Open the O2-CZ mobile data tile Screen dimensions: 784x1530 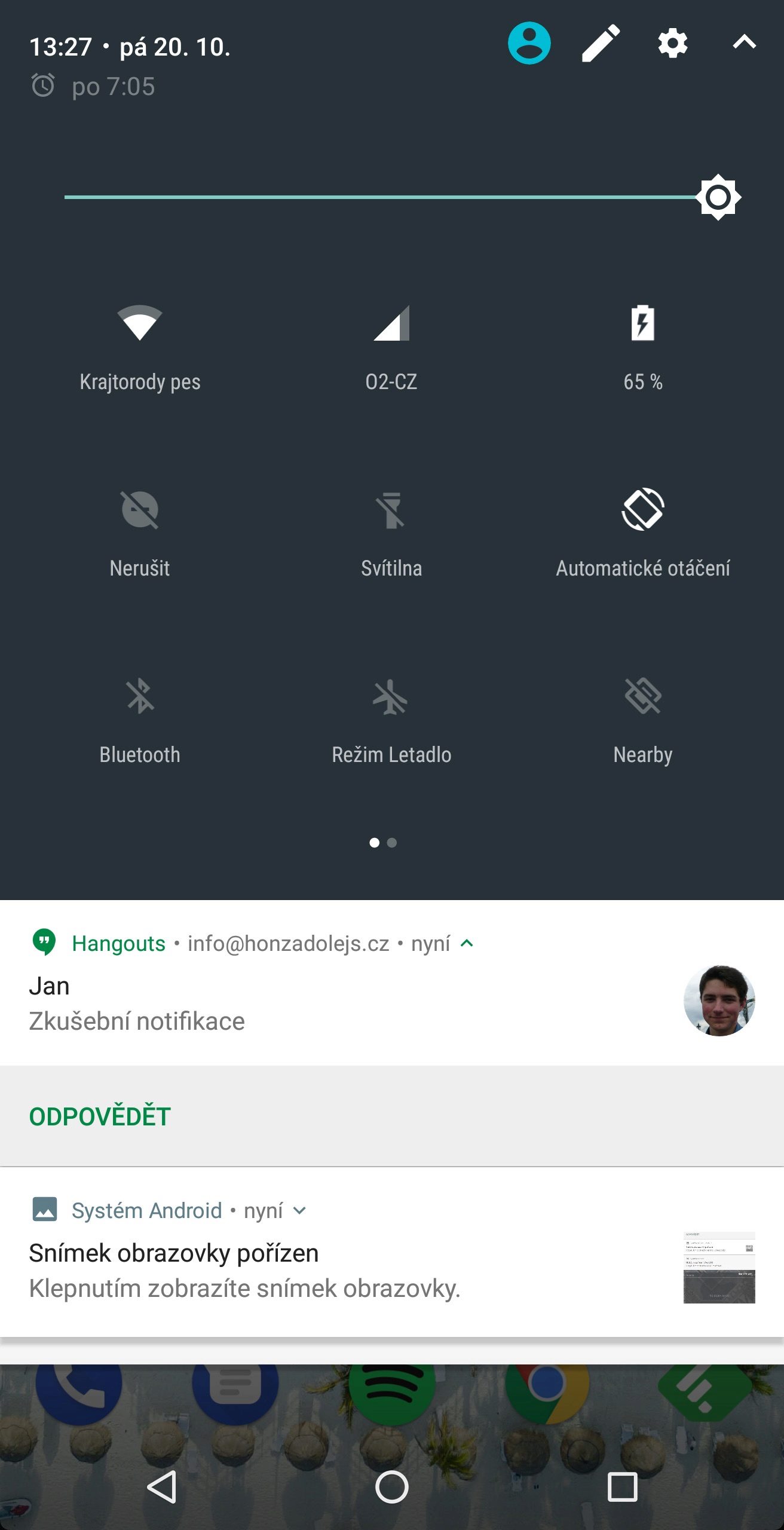click(x=391, y=348)
